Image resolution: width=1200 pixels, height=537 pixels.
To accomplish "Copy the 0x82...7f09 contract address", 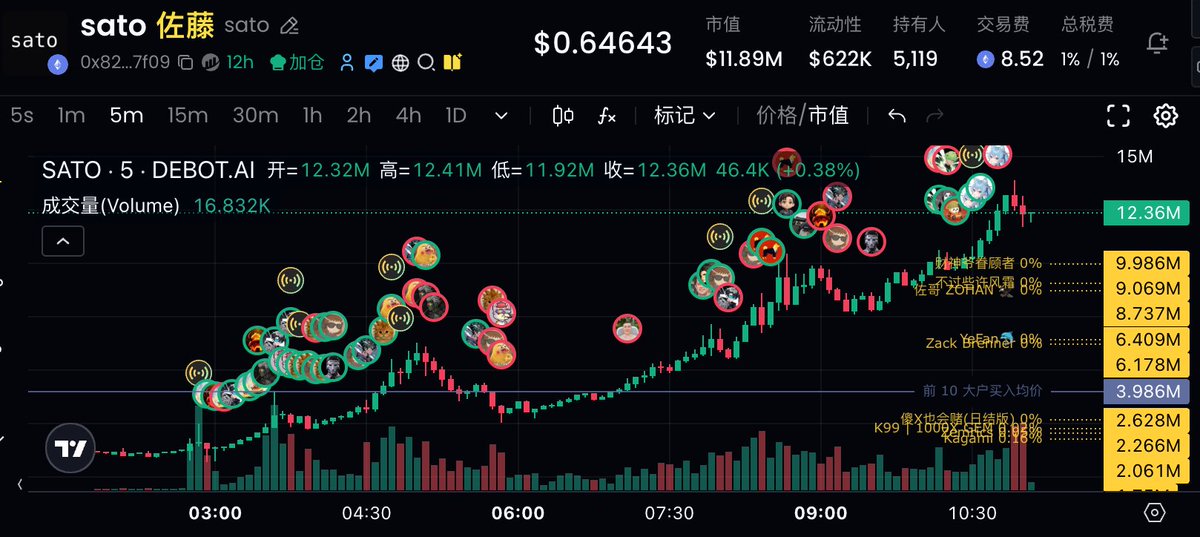I will (185, 62).
